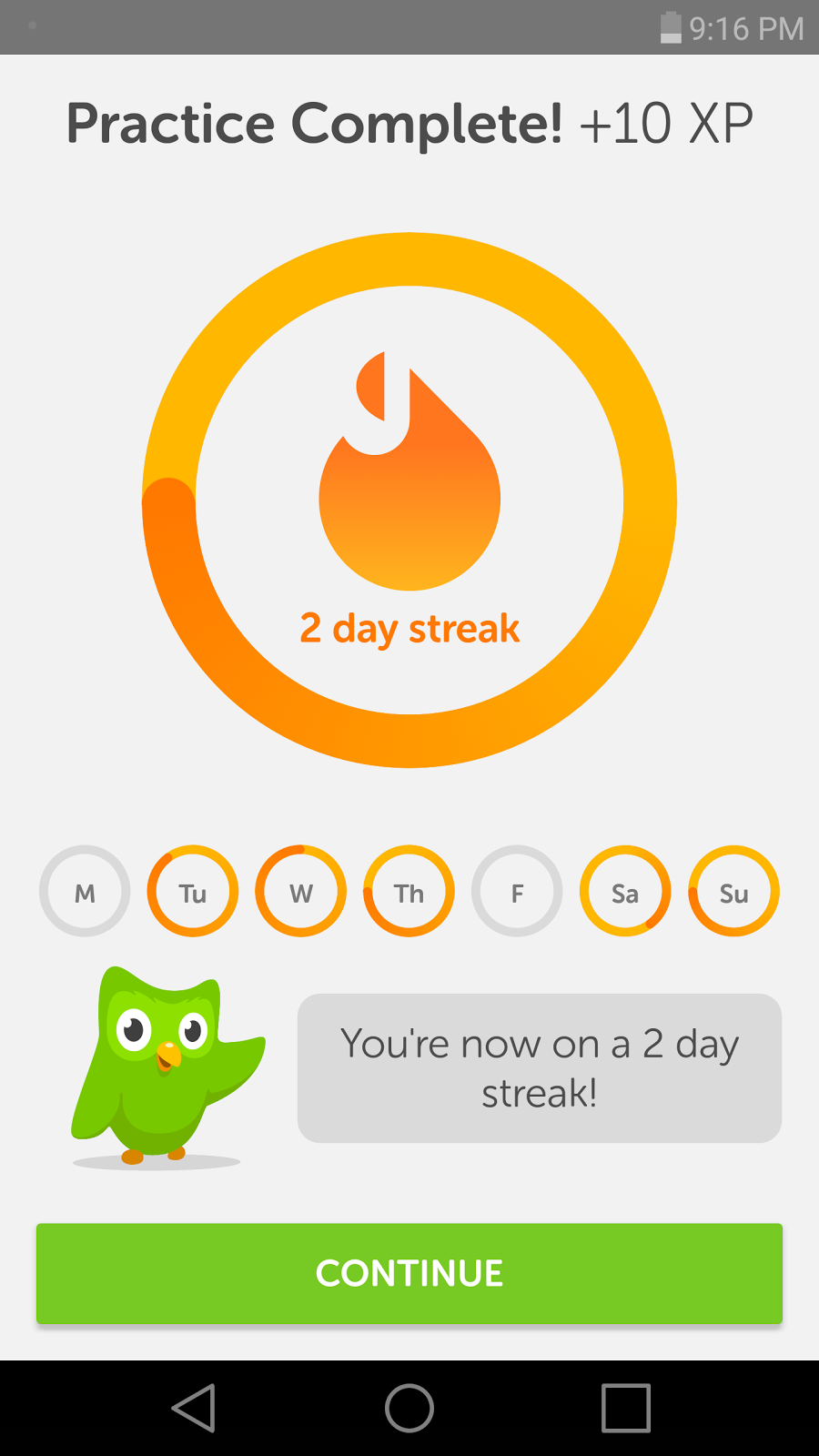Tap the Tuesday day indicator
This screenshot has width=819, height=1456.
(x=192, y=892)
